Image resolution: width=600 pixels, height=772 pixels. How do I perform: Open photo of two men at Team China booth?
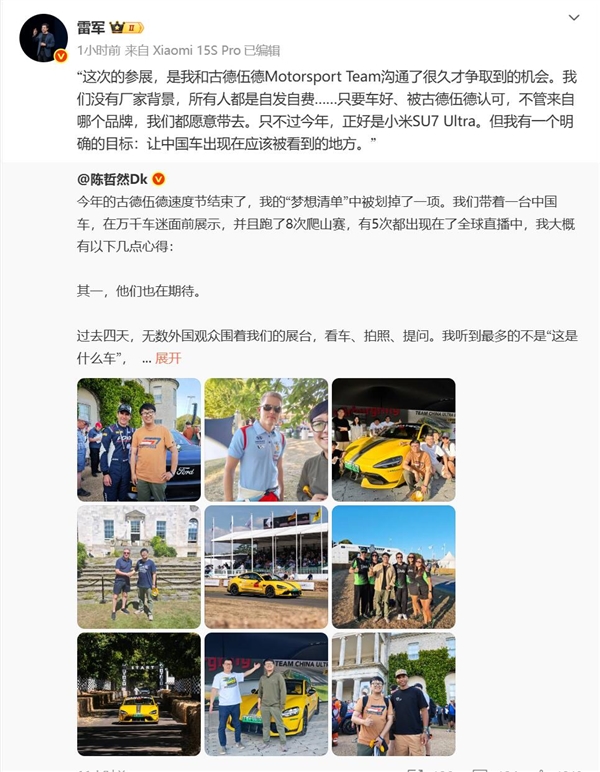266,693
